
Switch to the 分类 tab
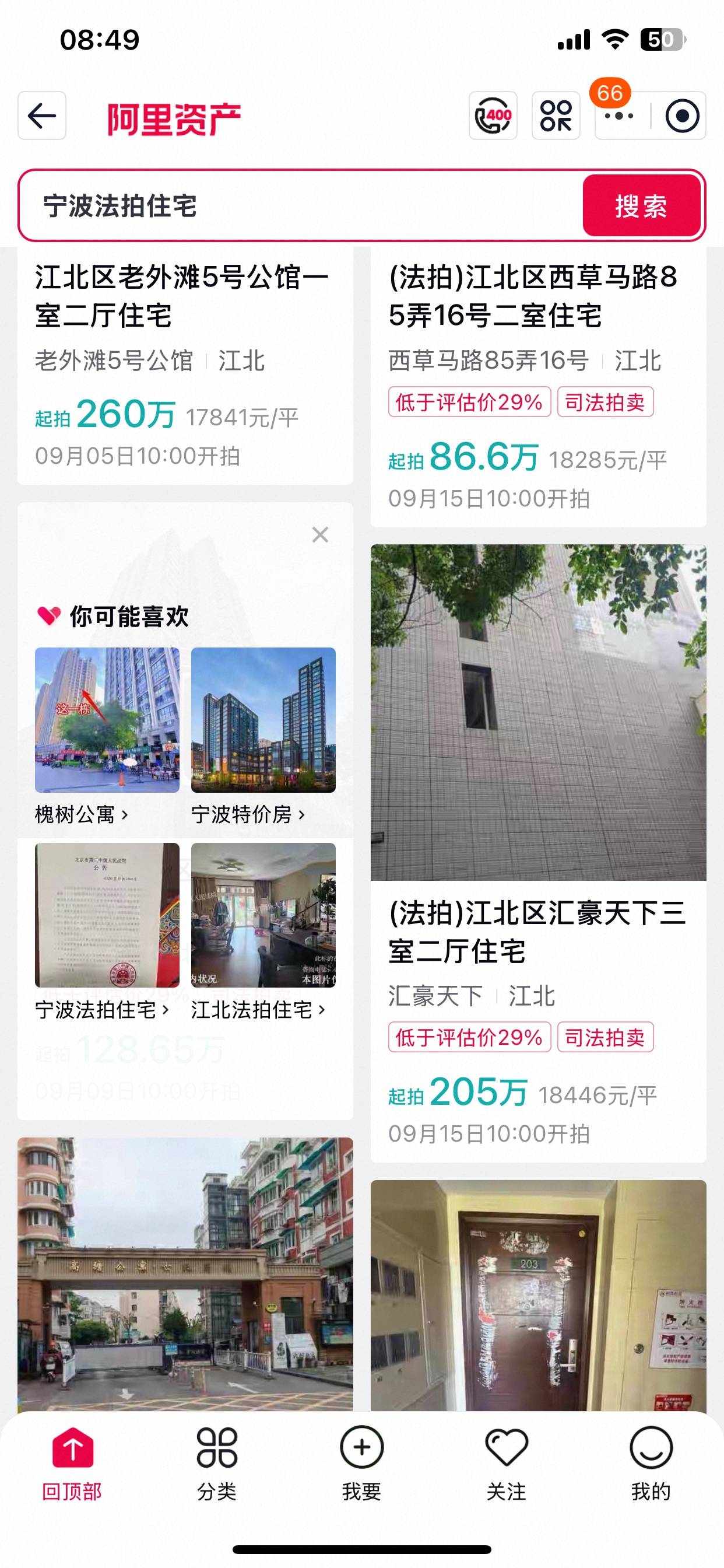tap(217, 1462)
